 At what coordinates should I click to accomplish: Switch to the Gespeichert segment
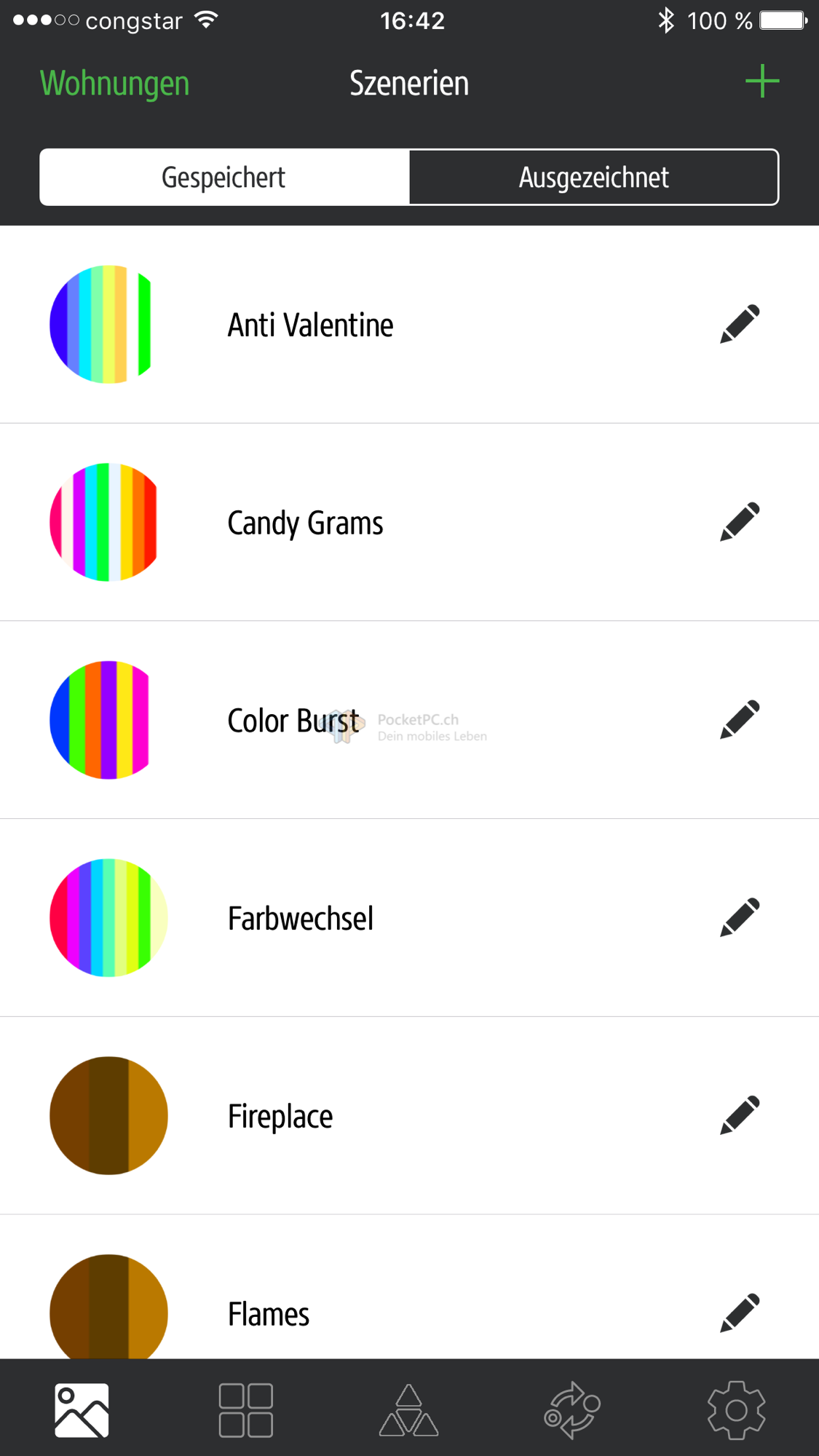pos(224,178)
